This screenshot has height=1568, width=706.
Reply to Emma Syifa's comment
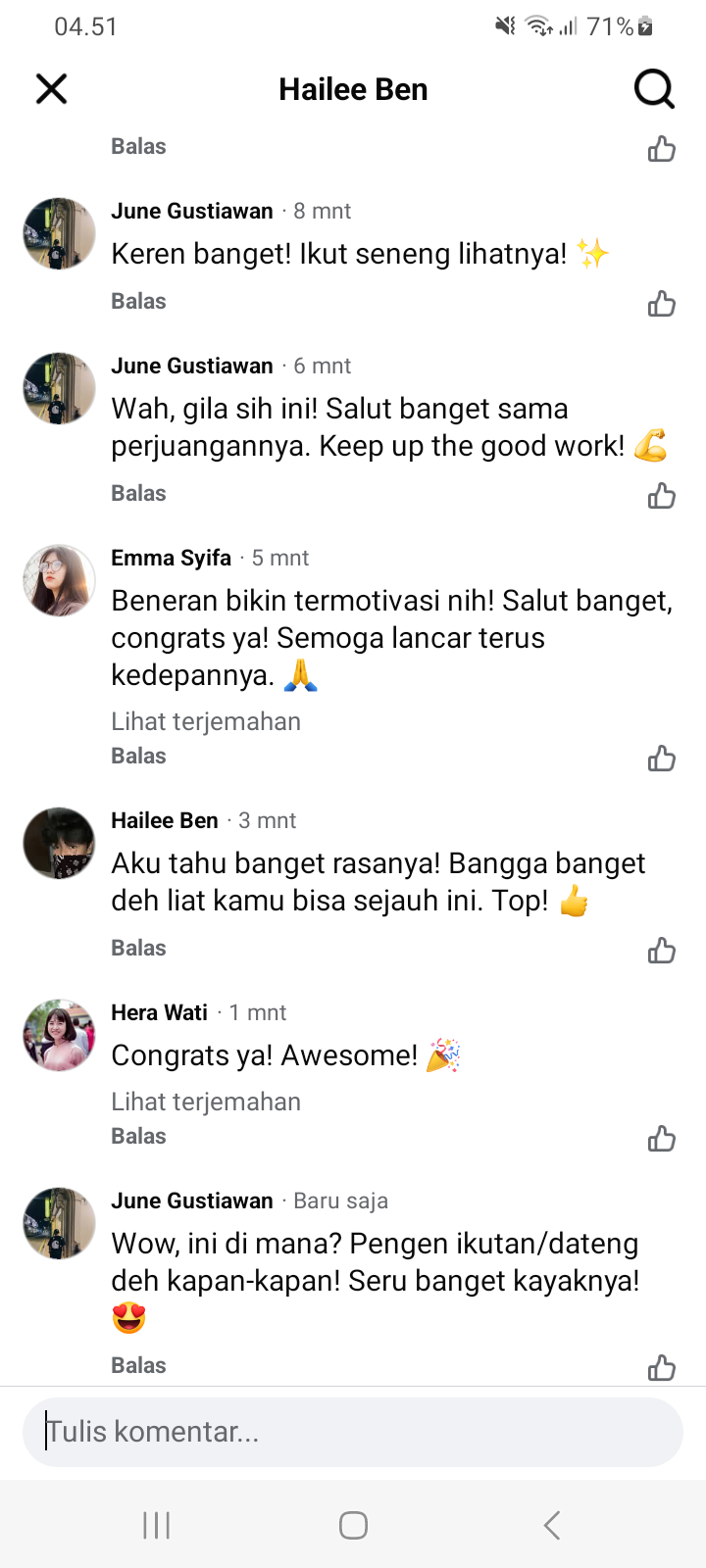(x=138, y=756)
